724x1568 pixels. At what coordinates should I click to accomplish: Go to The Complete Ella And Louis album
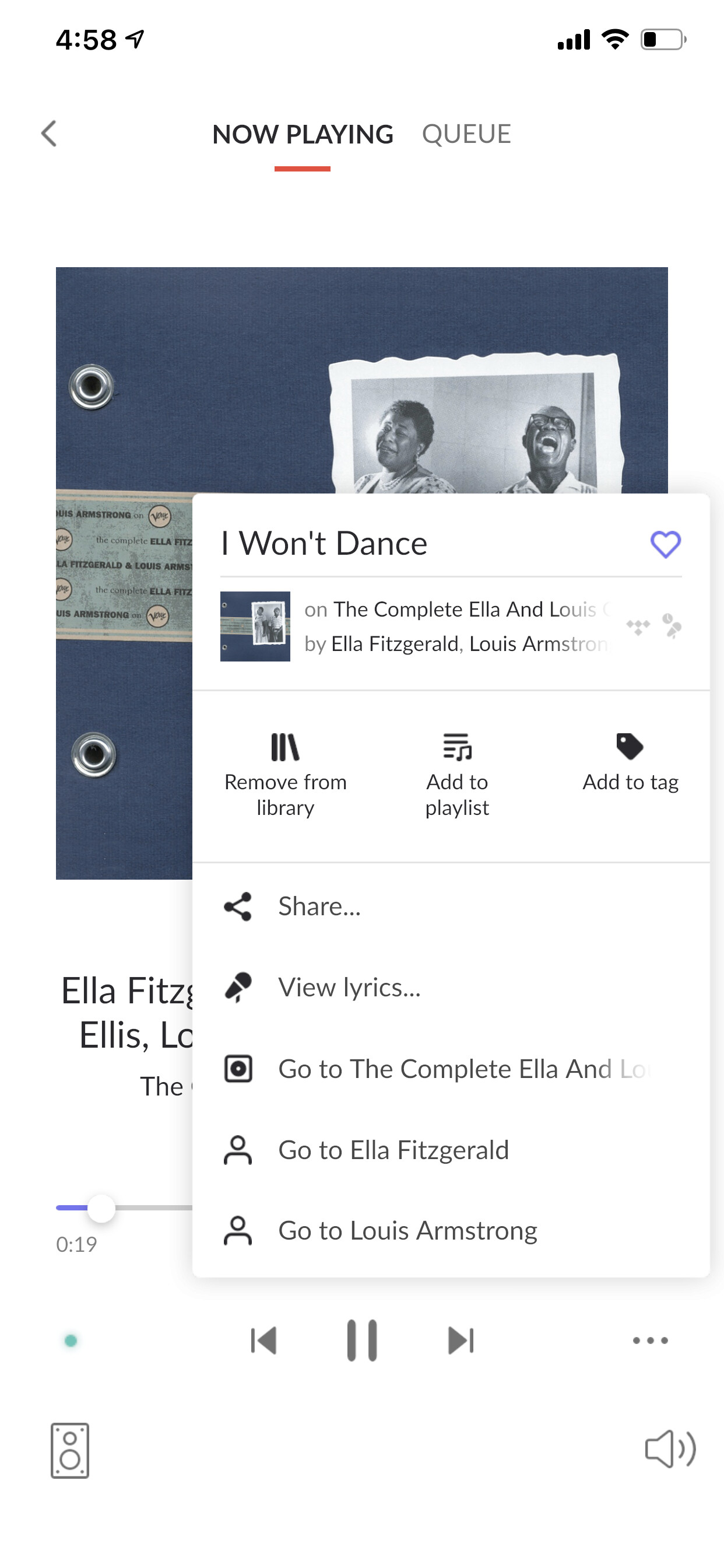pos(451,1068)
